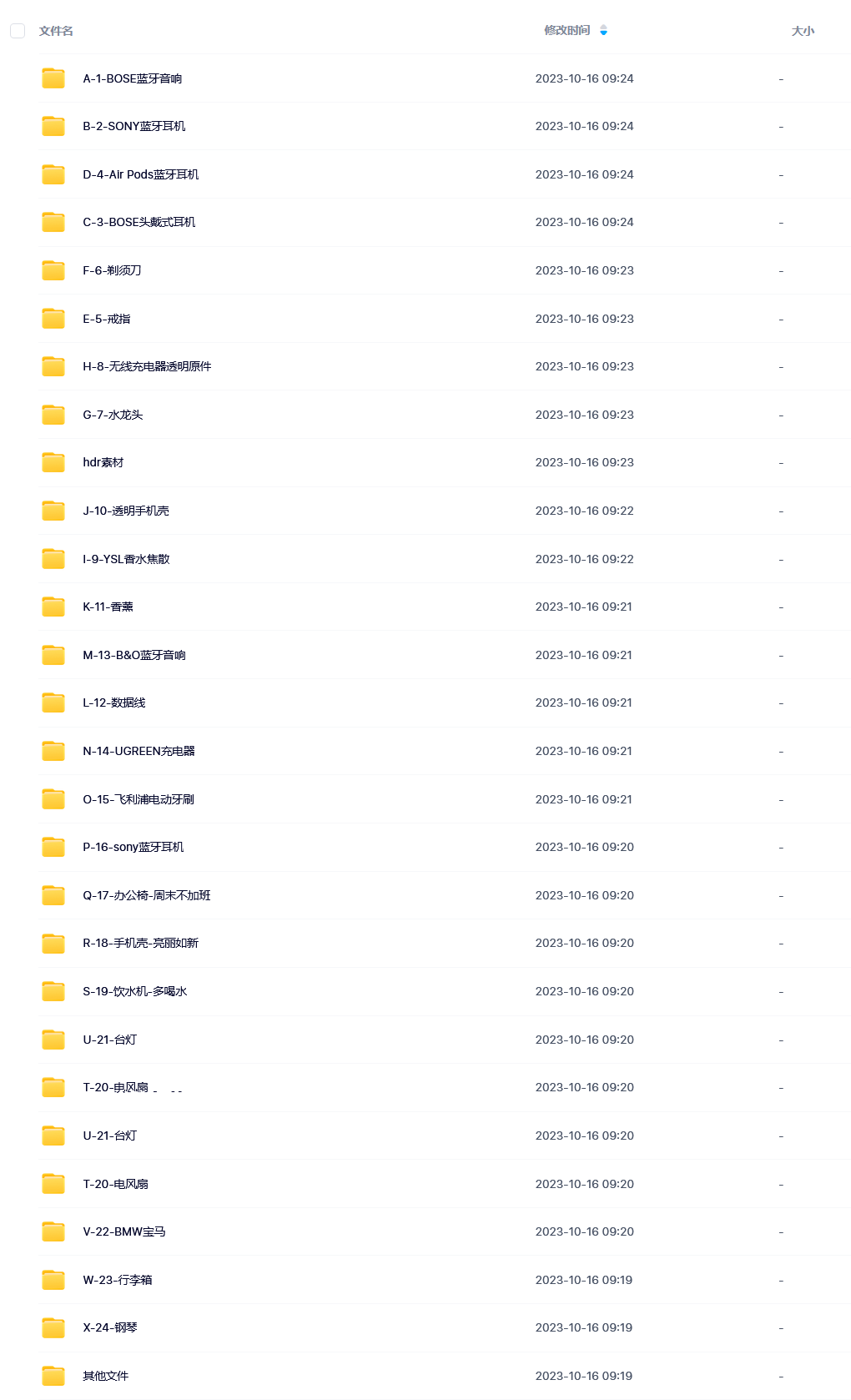Open the A-1-BOSE蓝牙音响 folder
The image size is (851, 1400).
[133, 78]
